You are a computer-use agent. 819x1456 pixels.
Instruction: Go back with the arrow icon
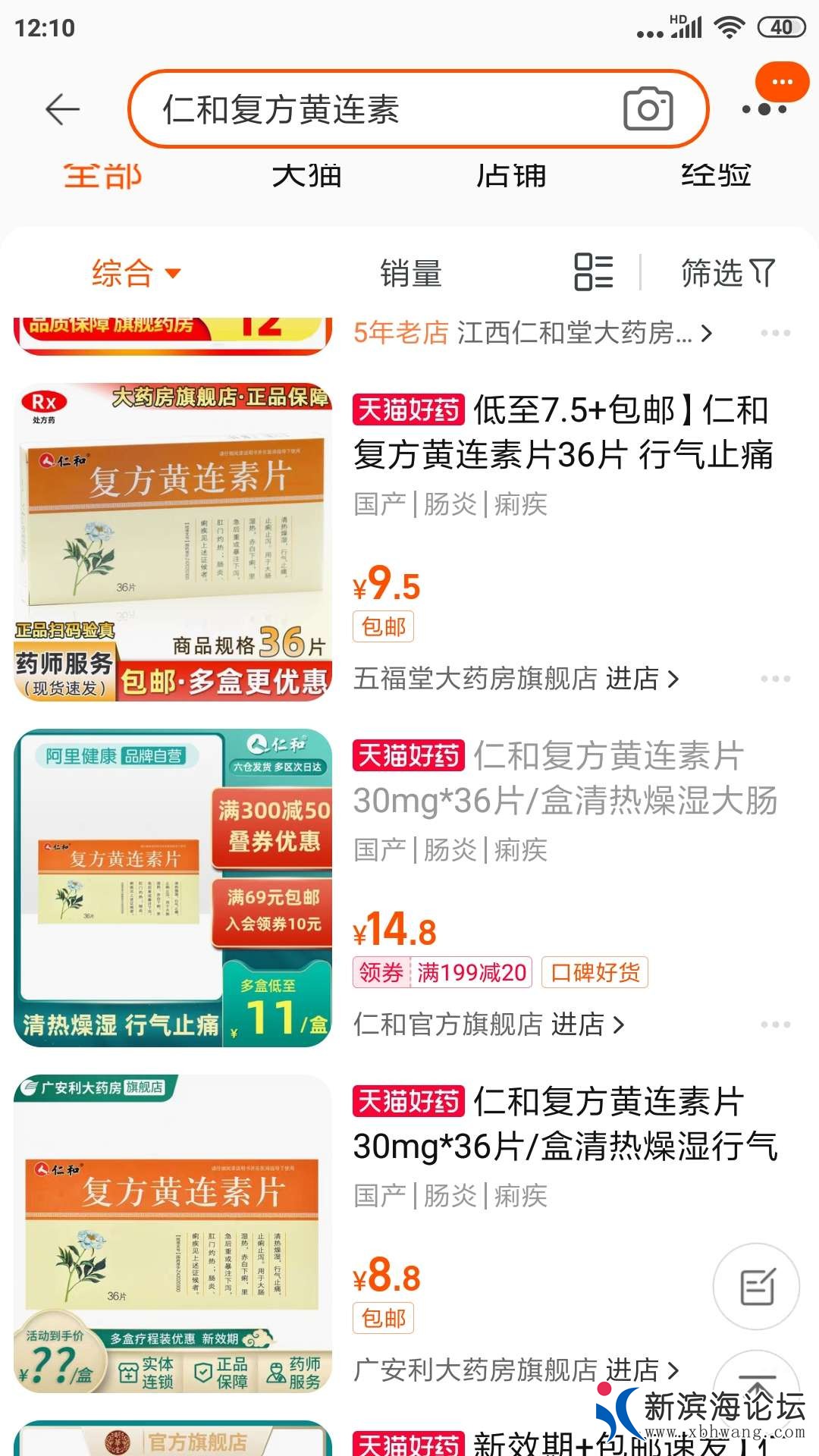[x=62, y=110]
